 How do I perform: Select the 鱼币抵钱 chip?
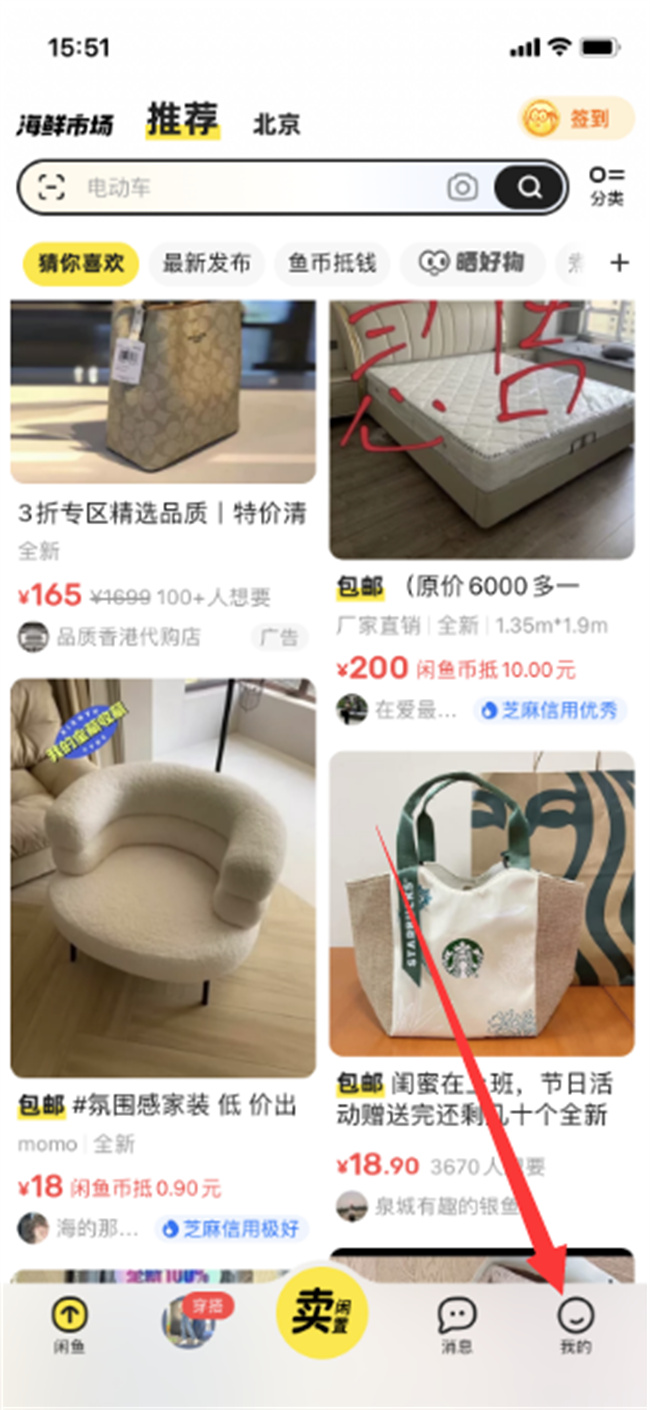tap(332, 263)
